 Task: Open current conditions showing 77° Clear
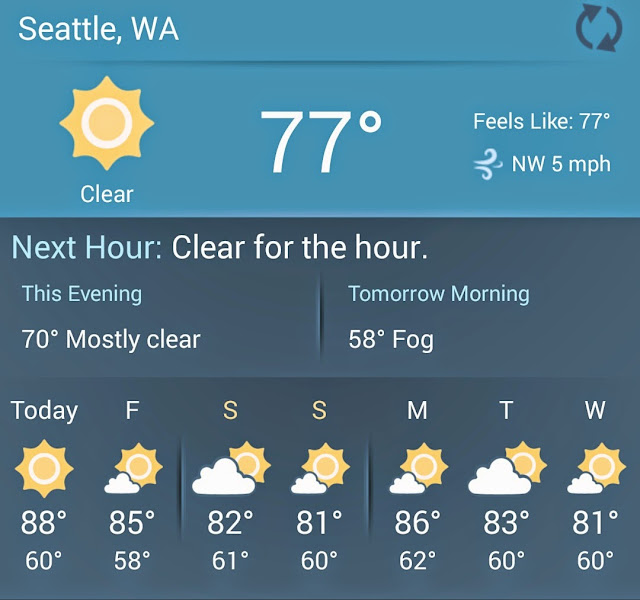click(x=320, y=140)
